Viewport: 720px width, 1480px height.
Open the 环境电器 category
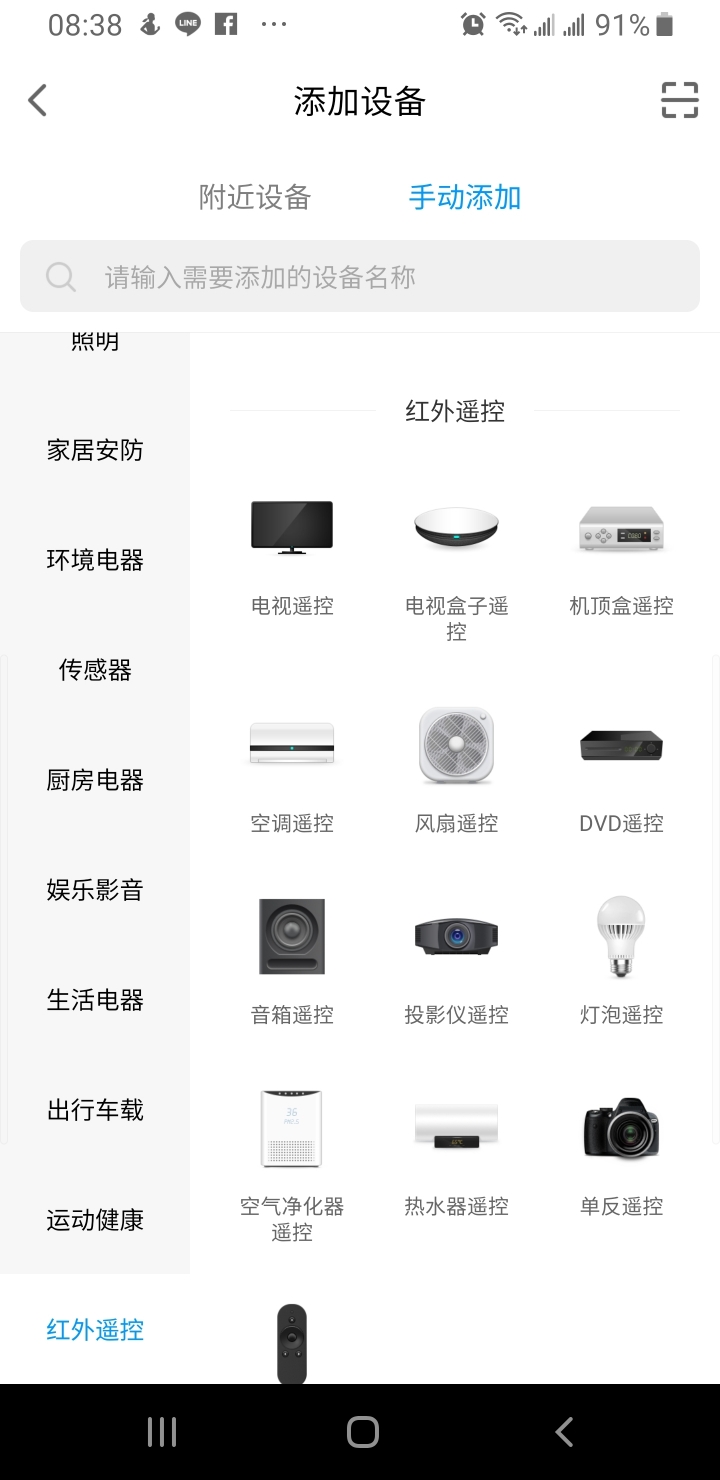tap(95, 560)
